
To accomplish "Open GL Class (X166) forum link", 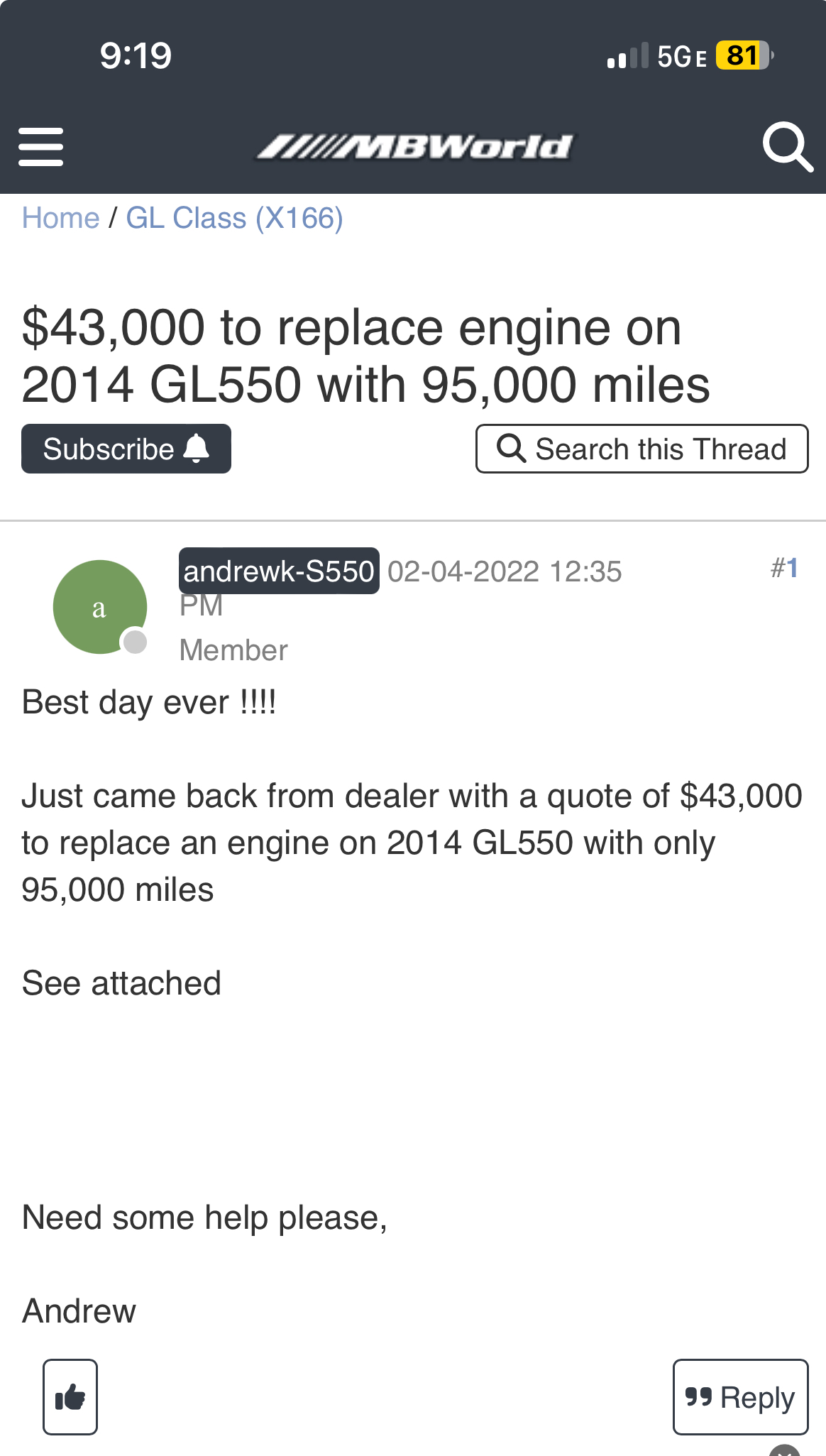I will (x=234, y=218).
